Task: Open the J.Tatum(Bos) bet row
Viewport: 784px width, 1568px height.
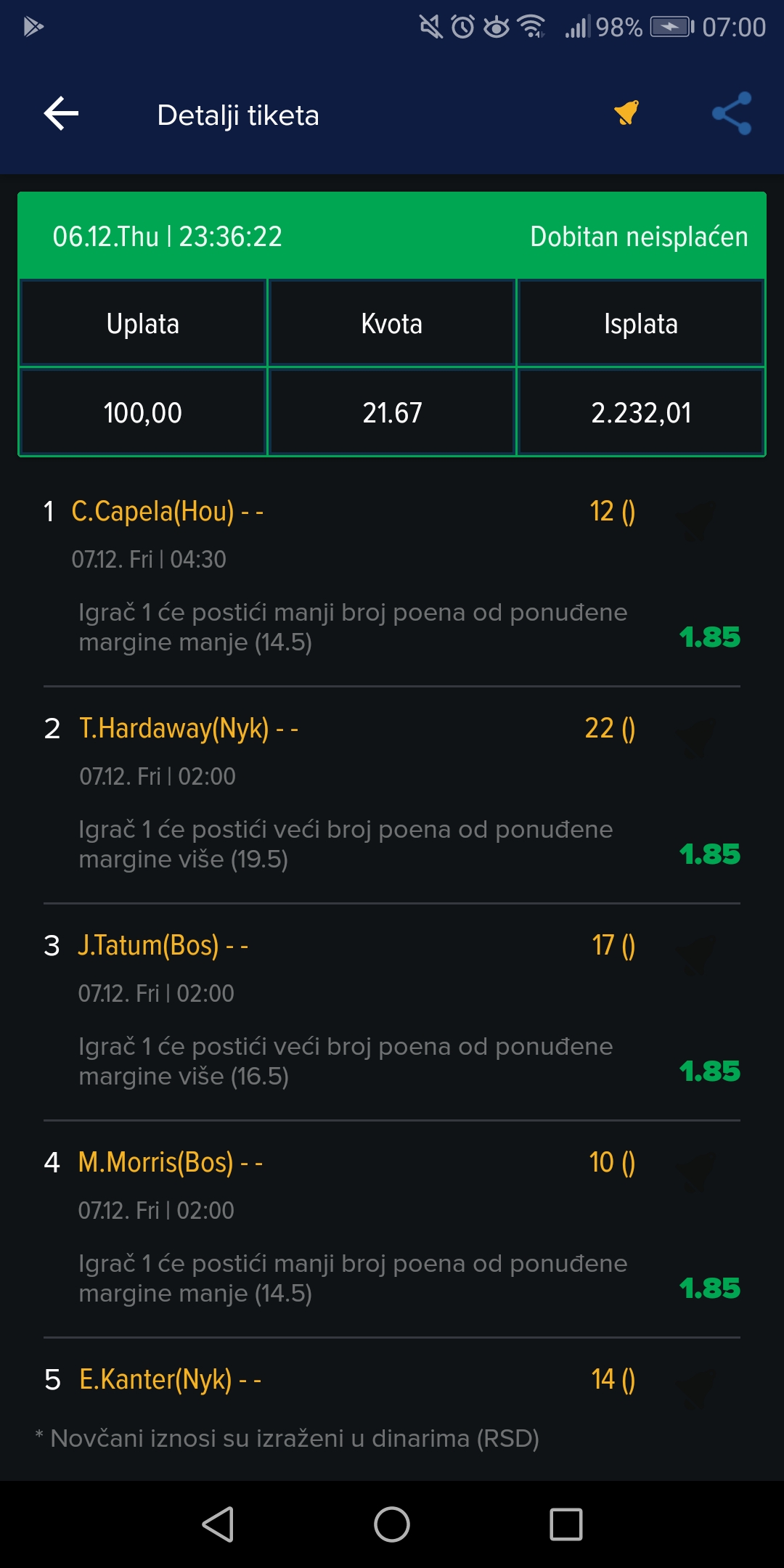Action: click(392, 1012)
